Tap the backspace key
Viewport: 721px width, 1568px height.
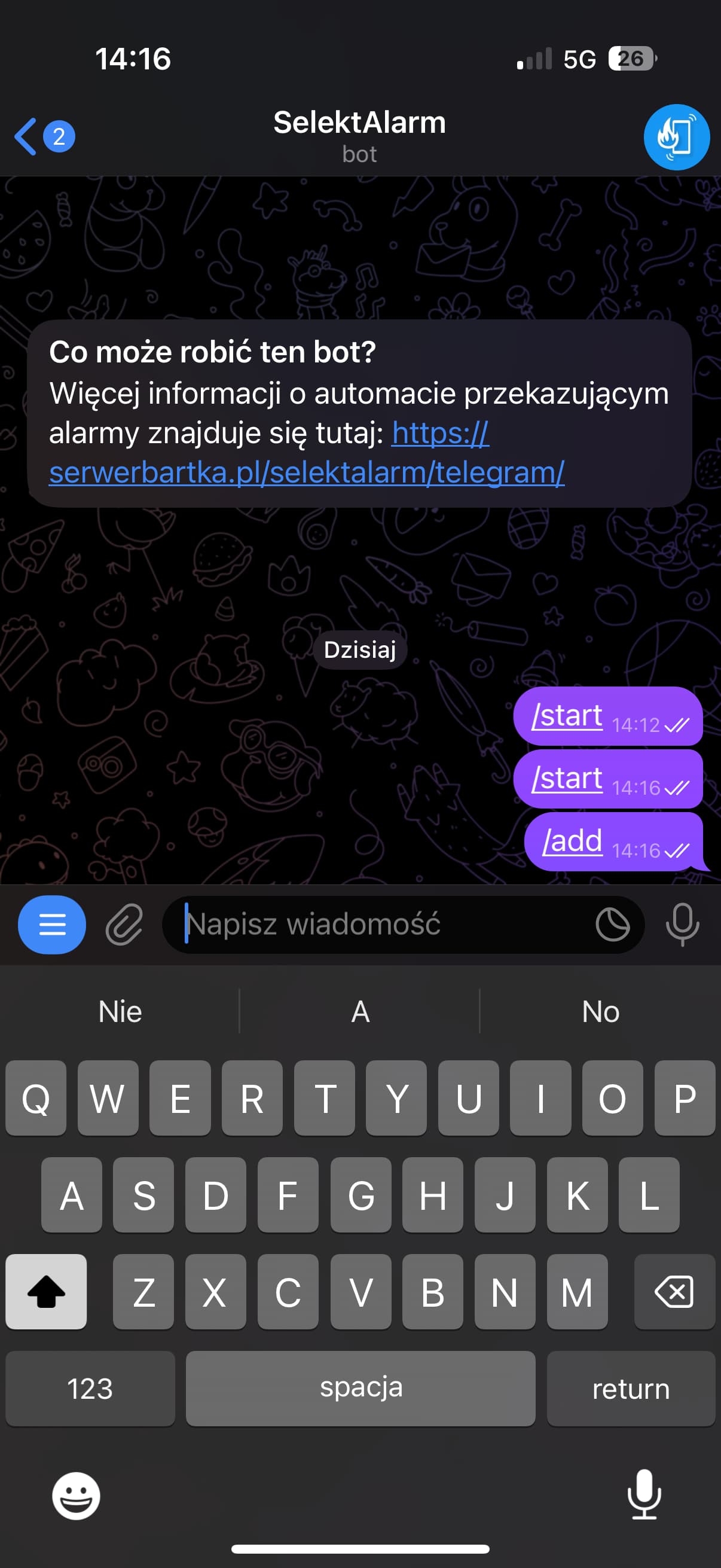tap(674, 1291)
